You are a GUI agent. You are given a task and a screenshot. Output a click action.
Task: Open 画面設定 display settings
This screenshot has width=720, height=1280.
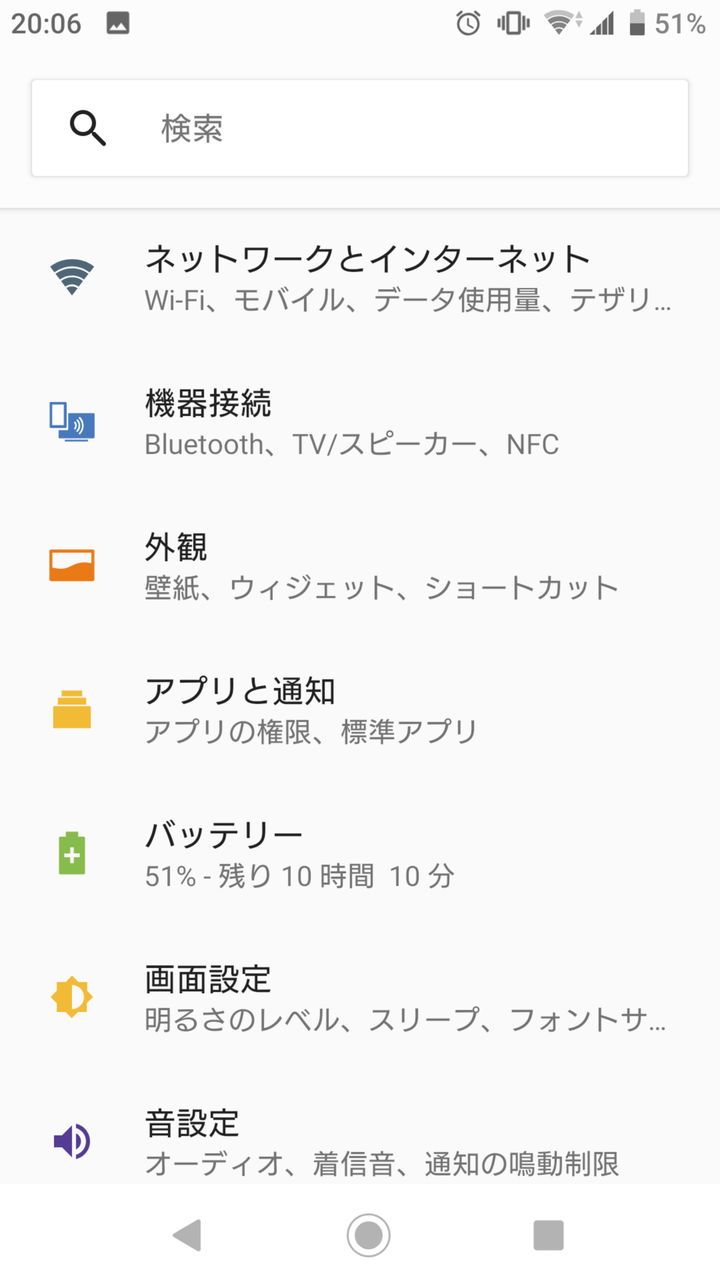pyautogui.click(x=360, y=997)
